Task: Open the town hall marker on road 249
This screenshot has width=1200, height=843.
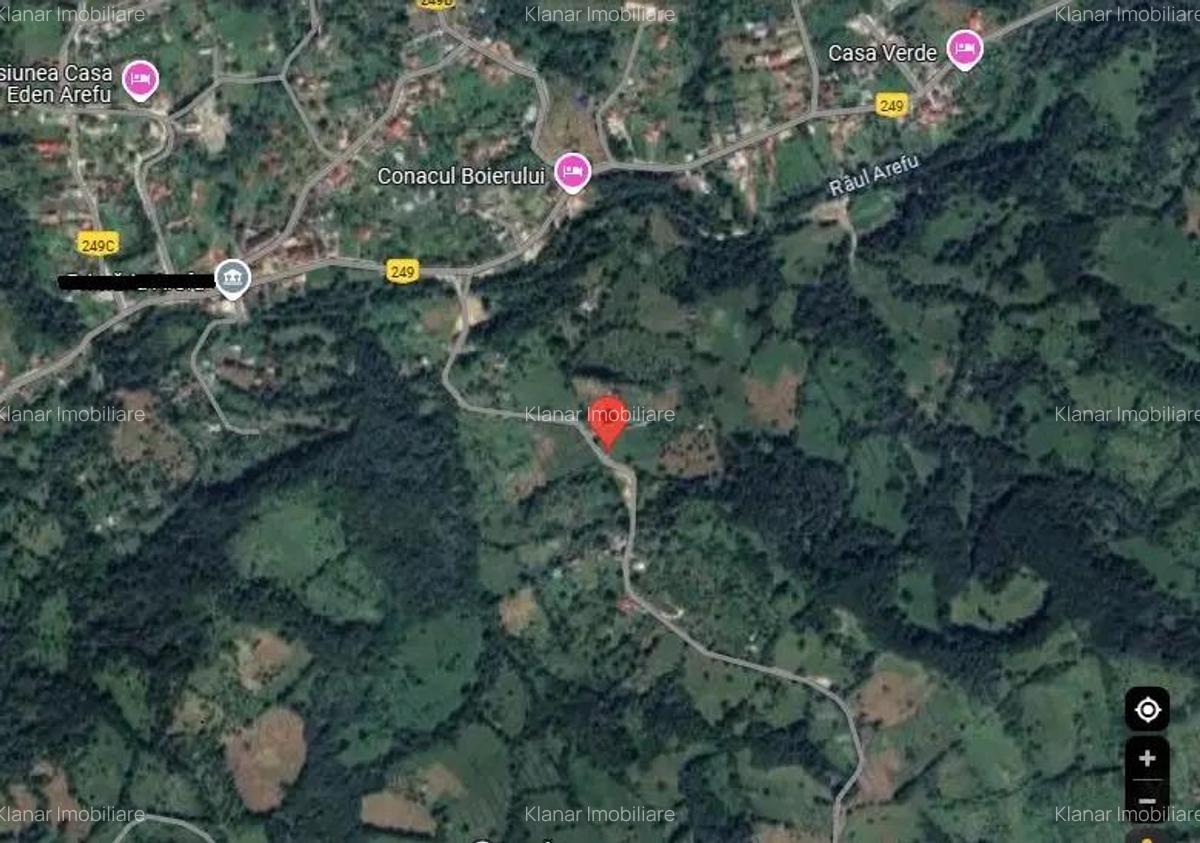Action: pos(232,278)
